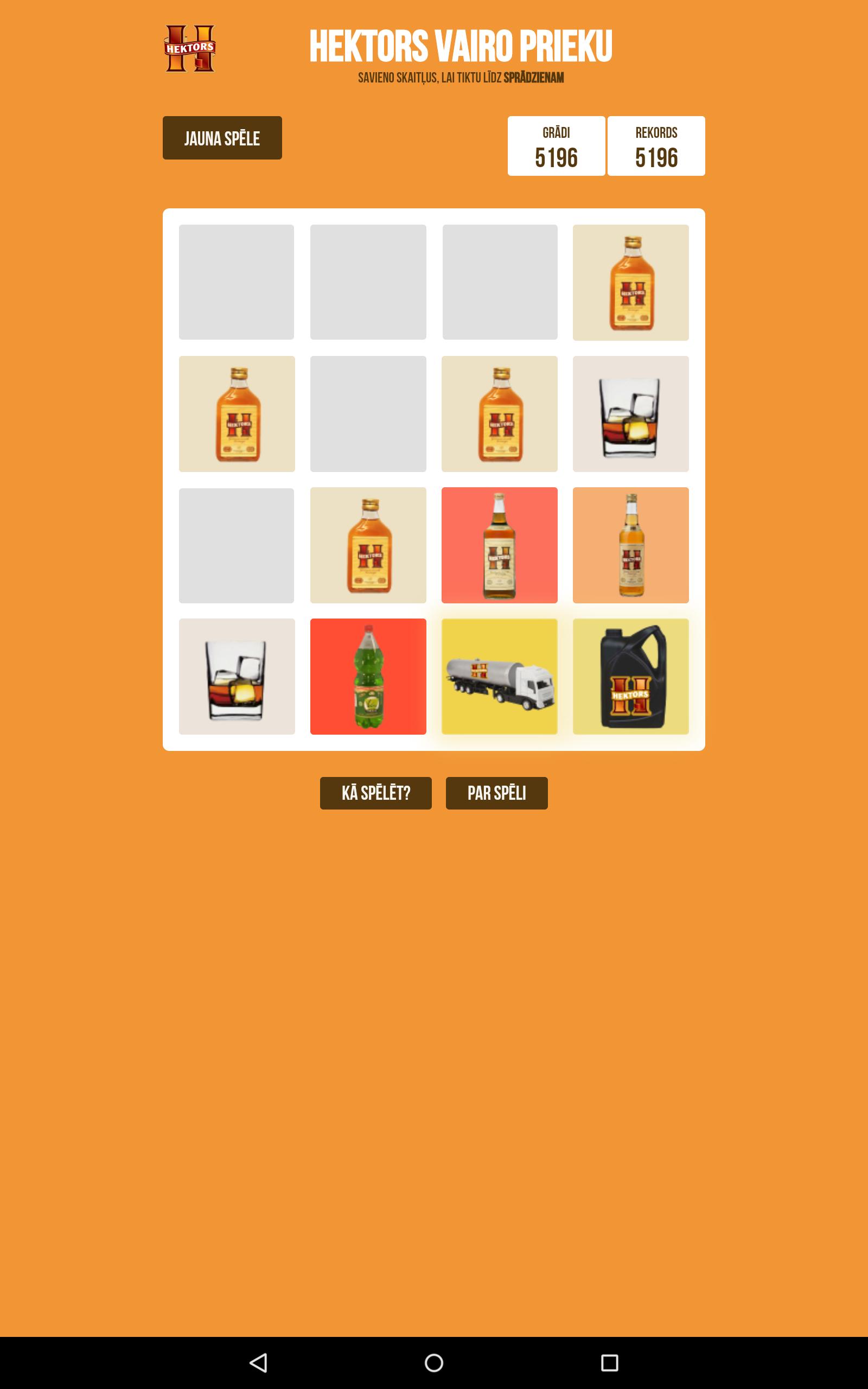Screen dimensions: 868x1389
Task: Open the recent apps overview
Action: click(x=609, y=1362)
